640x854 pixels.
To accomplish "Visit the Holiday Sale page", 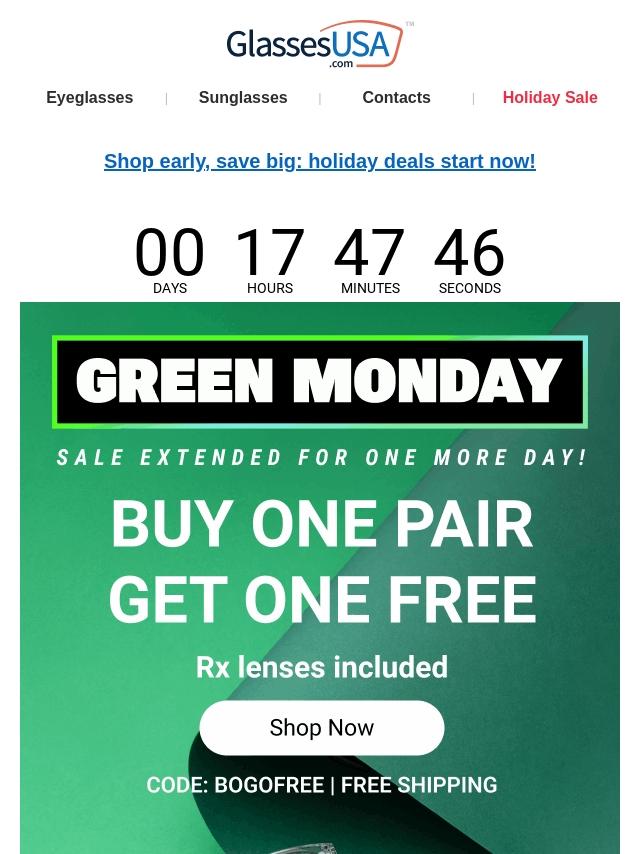I will coord(550,97).
